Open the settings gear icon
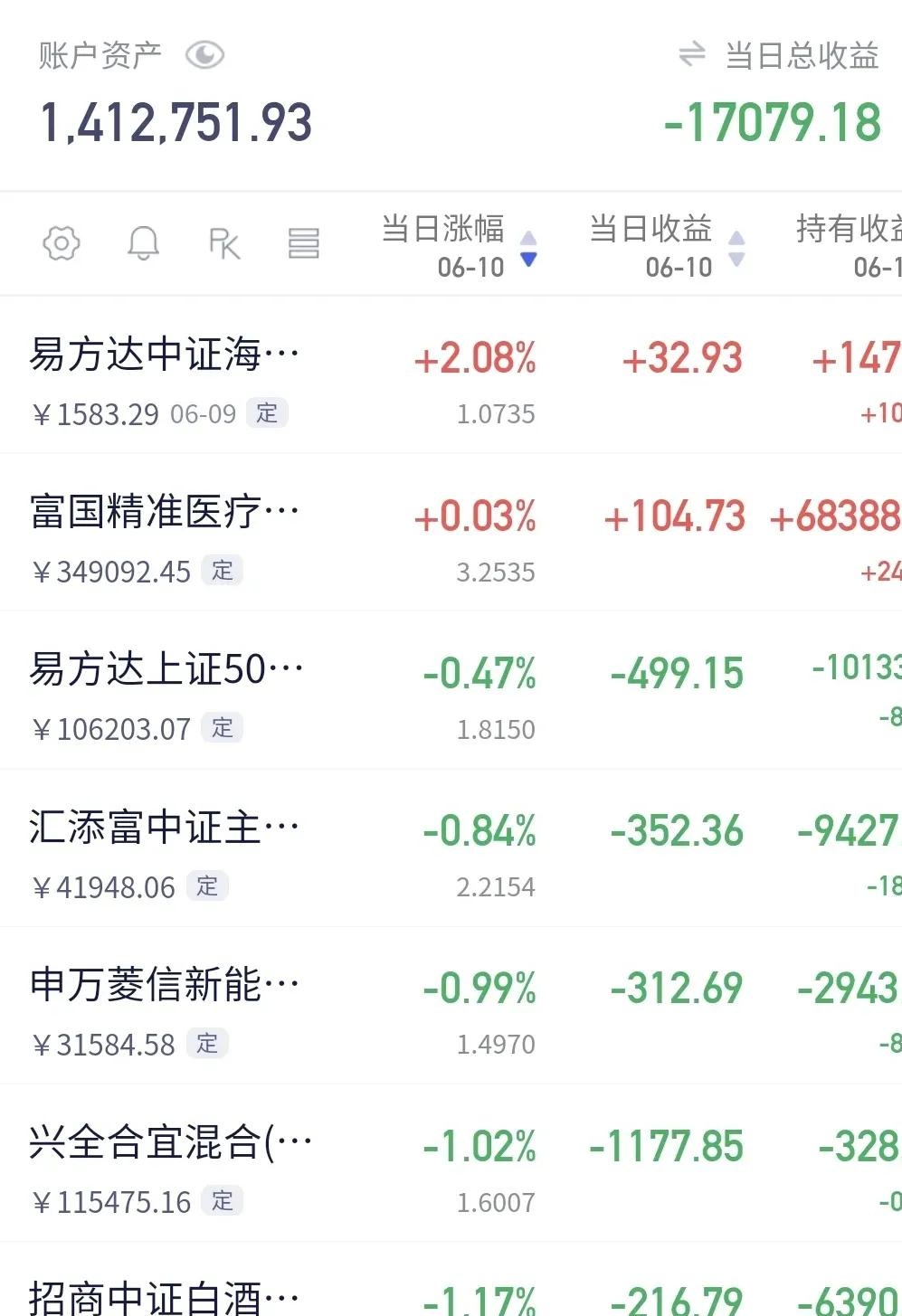Screen dimensions: 902x1316 pyautogui.click(x=61, y=242)
